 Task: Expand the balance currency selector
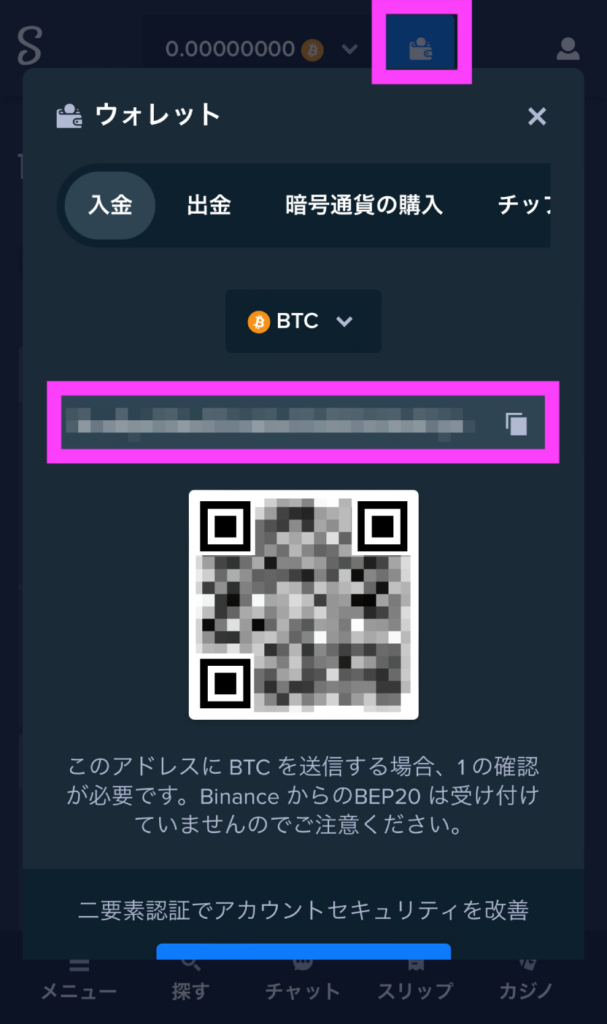tap(349, 48)
